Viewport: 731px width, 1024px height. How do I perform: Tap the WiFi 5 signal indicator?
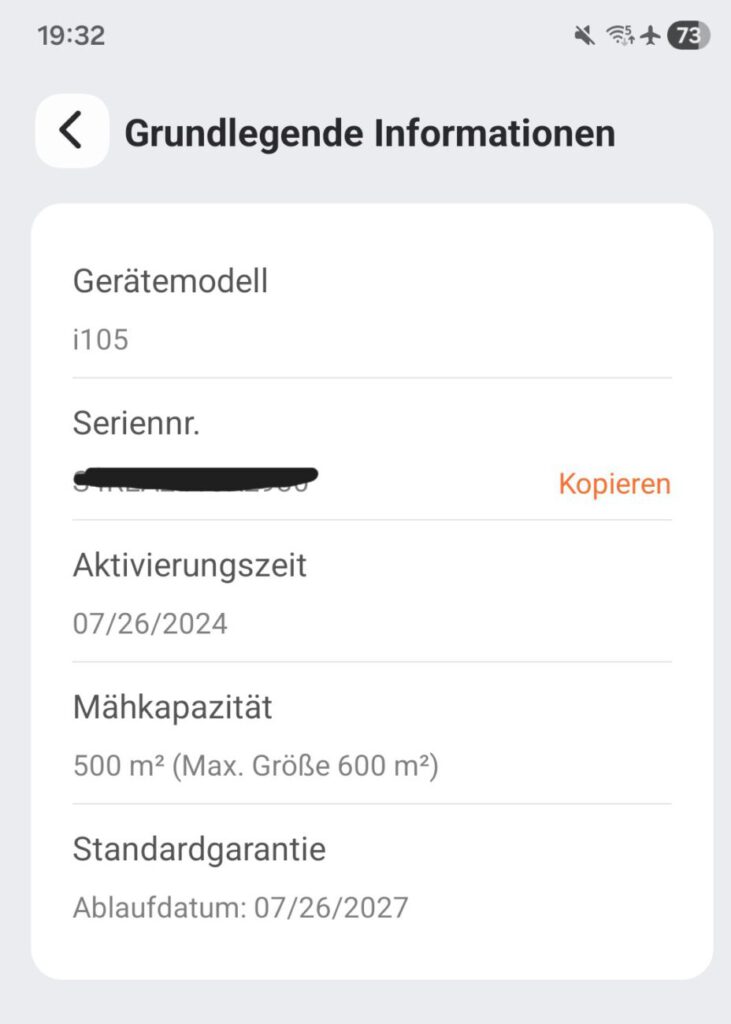coord(619,34)
